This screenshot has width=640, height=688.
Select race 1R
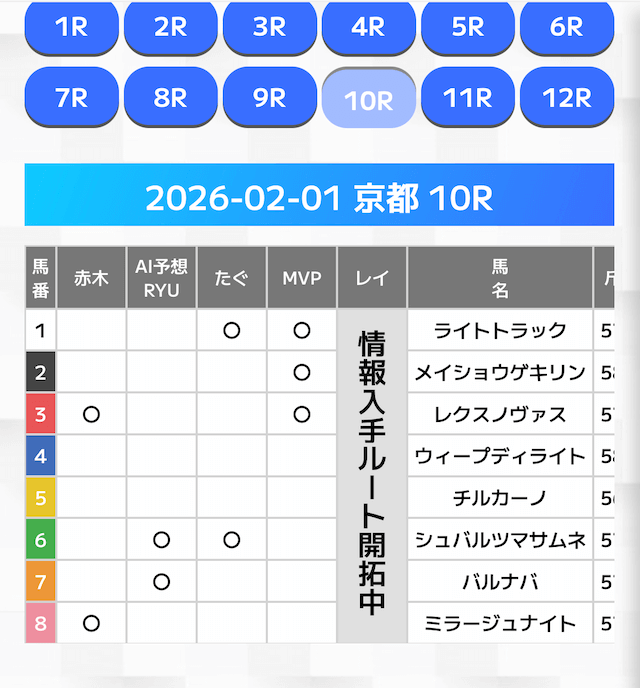click(71, 27)
